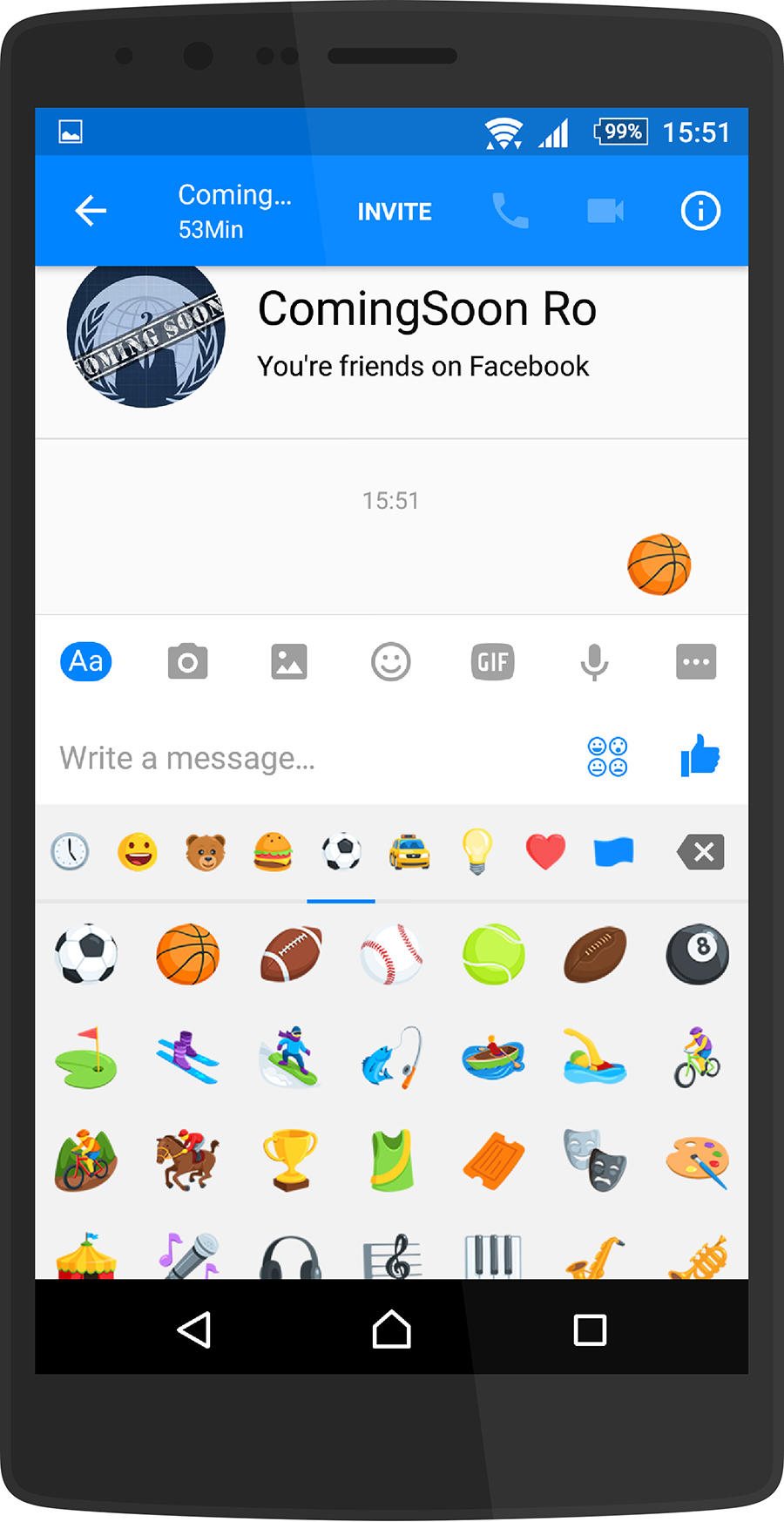Viewport: 784px width, 1522px height.
Task: Record a voice message with the microphone
Action: (x=594, y=662)
